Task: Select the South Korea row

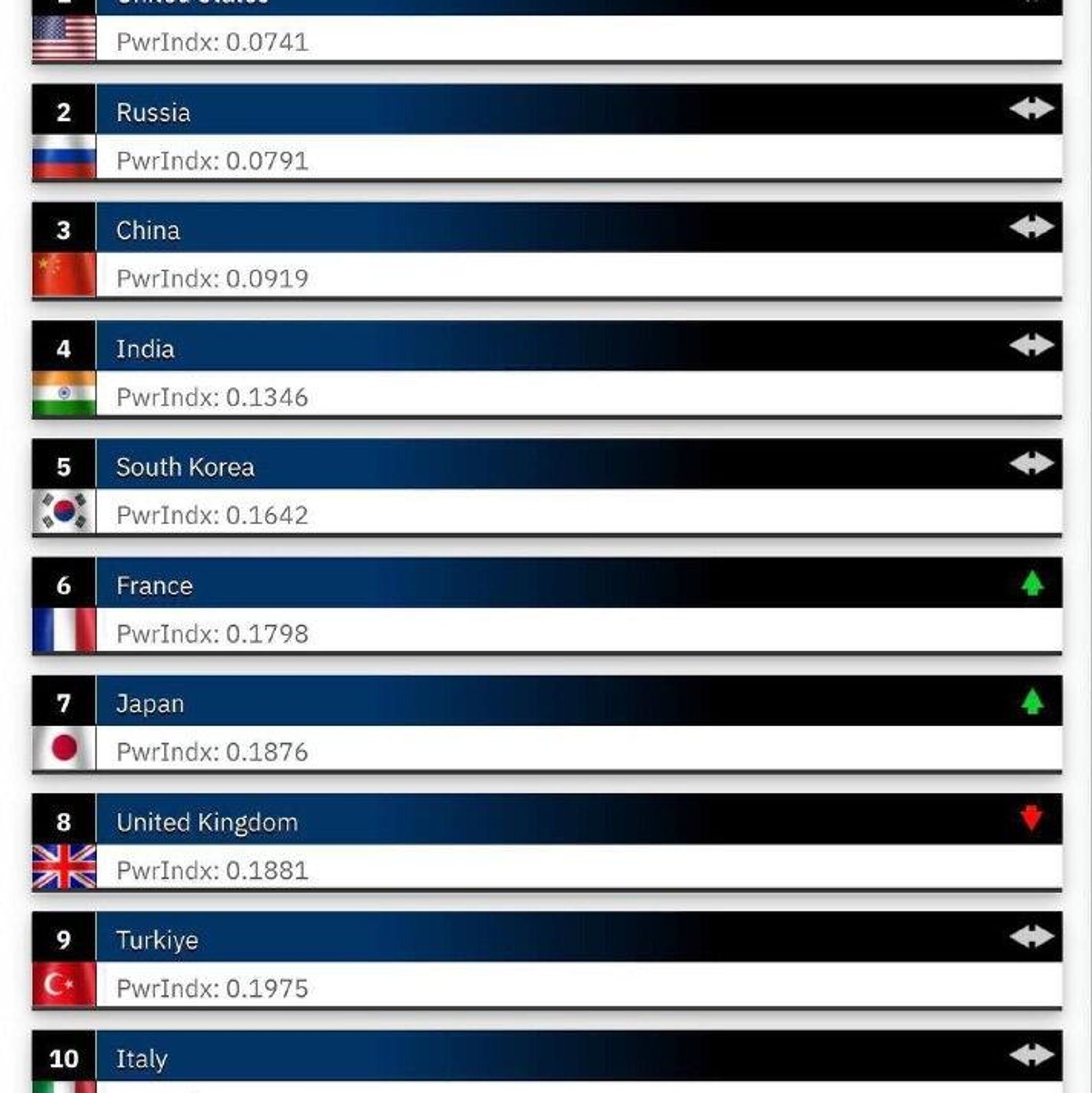Action: pyautogui.click(x=185, y=467)
